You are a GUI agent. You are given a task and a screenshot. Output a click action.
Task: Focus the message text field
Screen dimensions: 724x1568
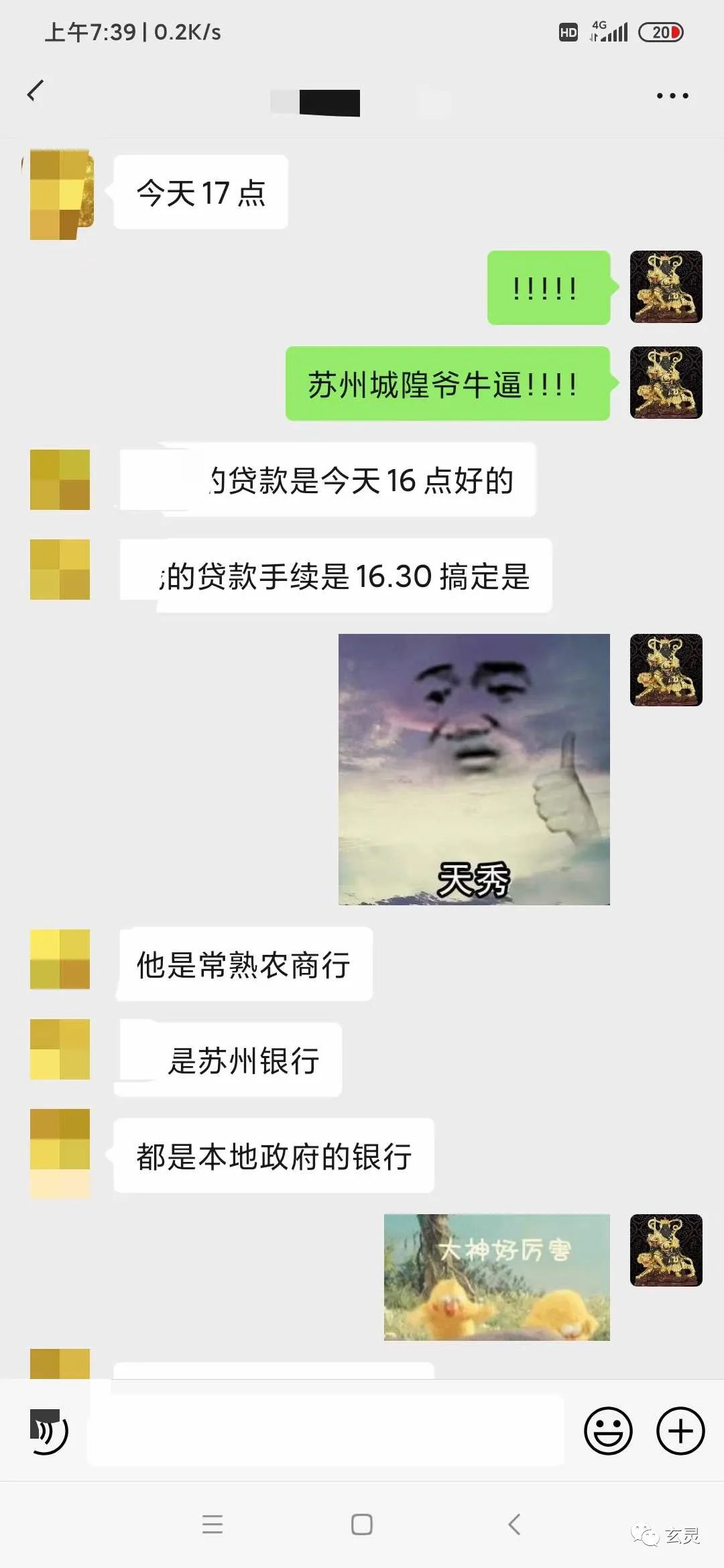[325, 1431]
